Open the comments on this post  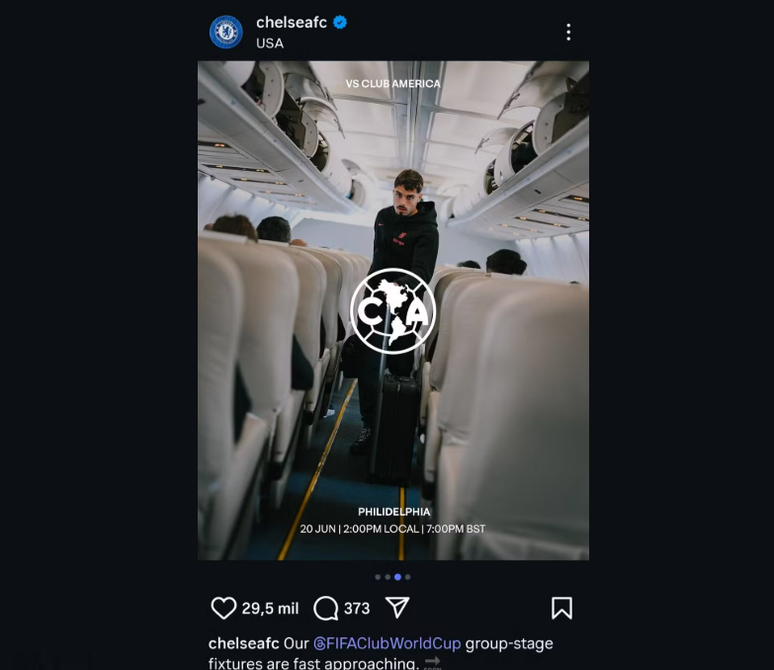click(x=326, y=608)
